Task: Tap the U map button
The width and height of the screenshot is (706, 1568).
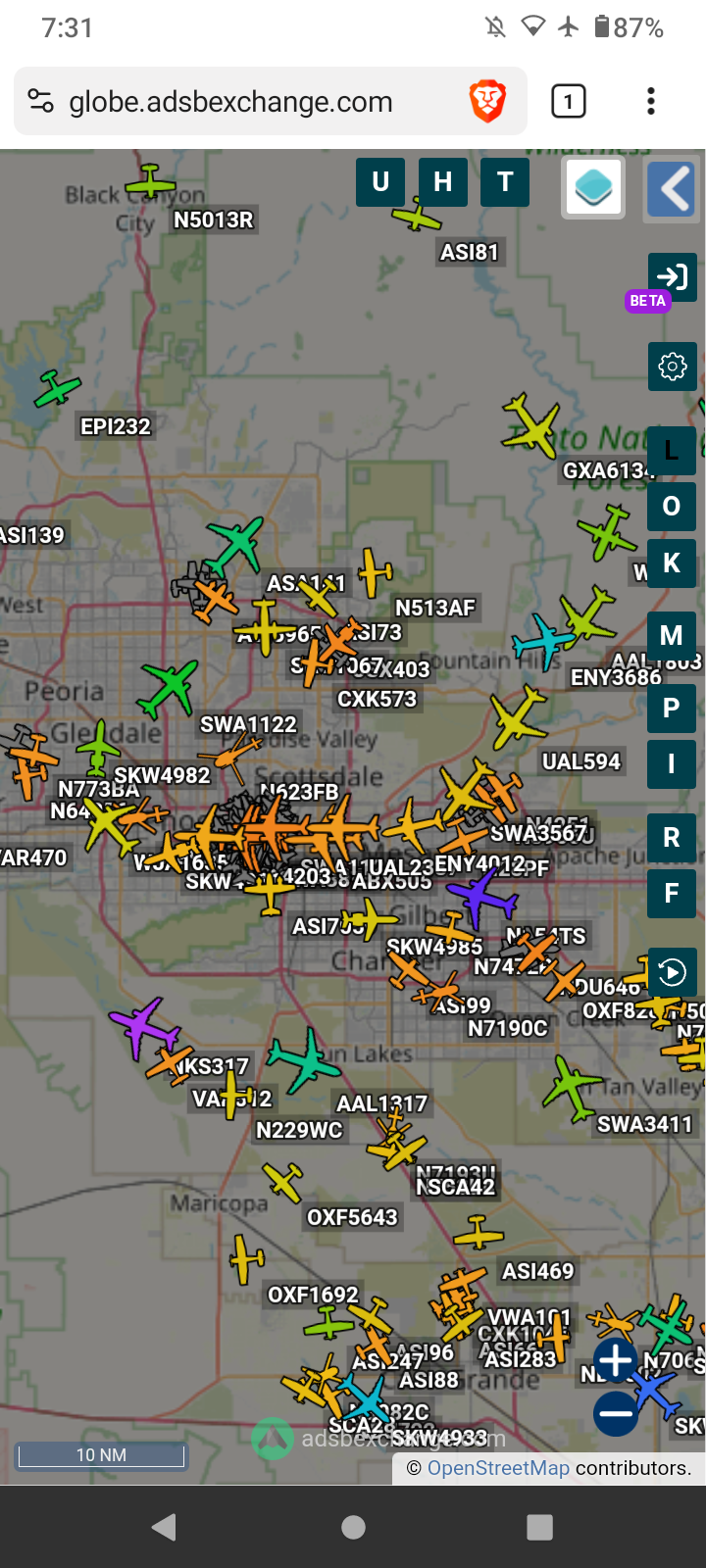Action: click(x=380, y=182)
